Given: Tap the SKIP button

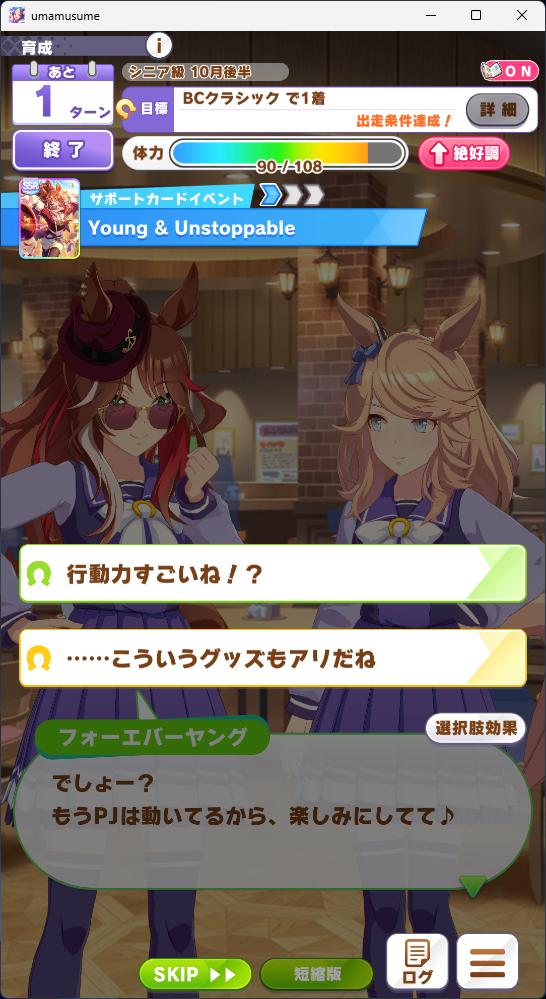Looking at the screenshot, I should click(195, 974).
